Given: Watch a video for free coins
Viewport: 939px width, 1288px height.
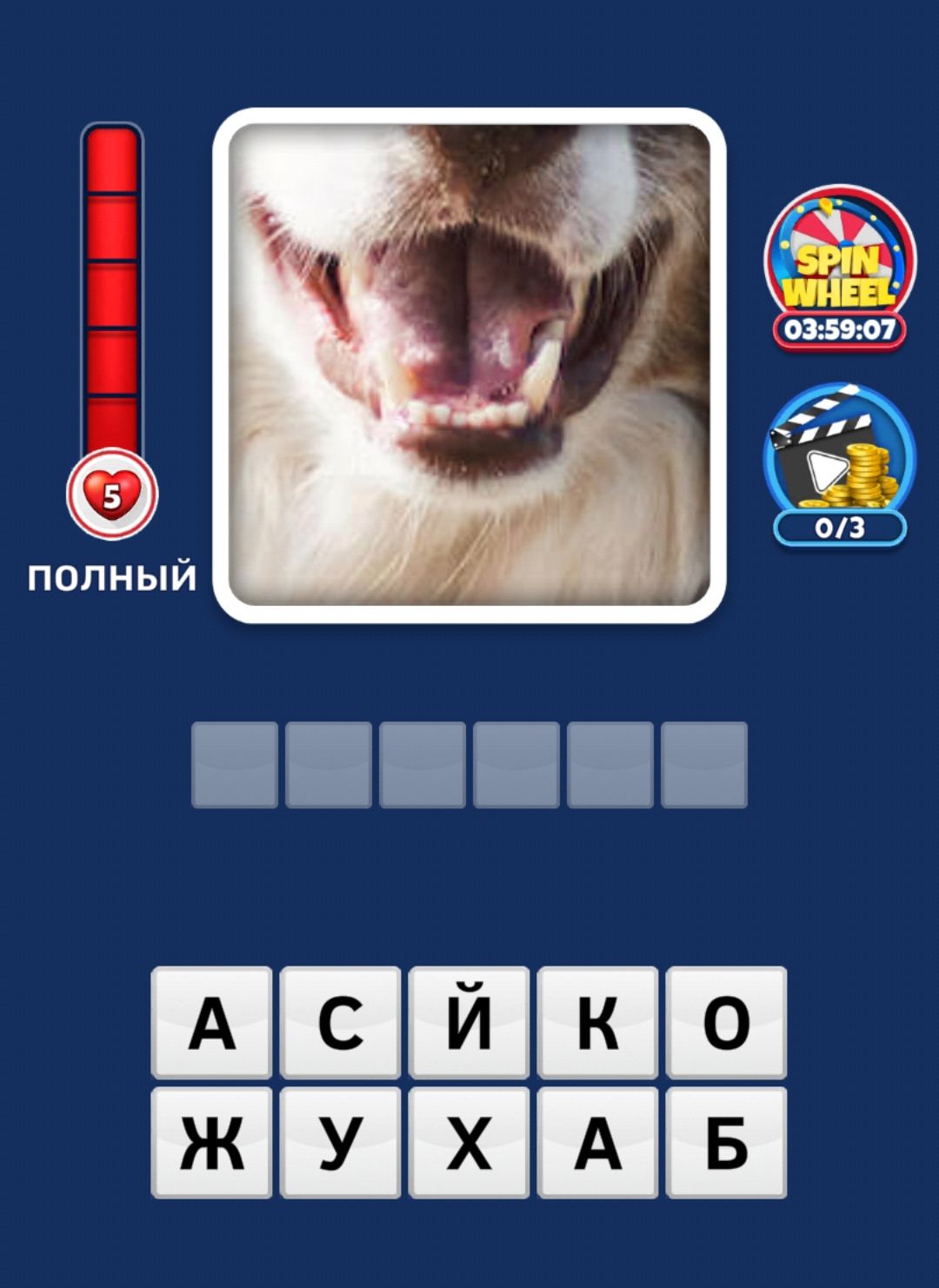Looking at the screenshot, I should 839,465.
